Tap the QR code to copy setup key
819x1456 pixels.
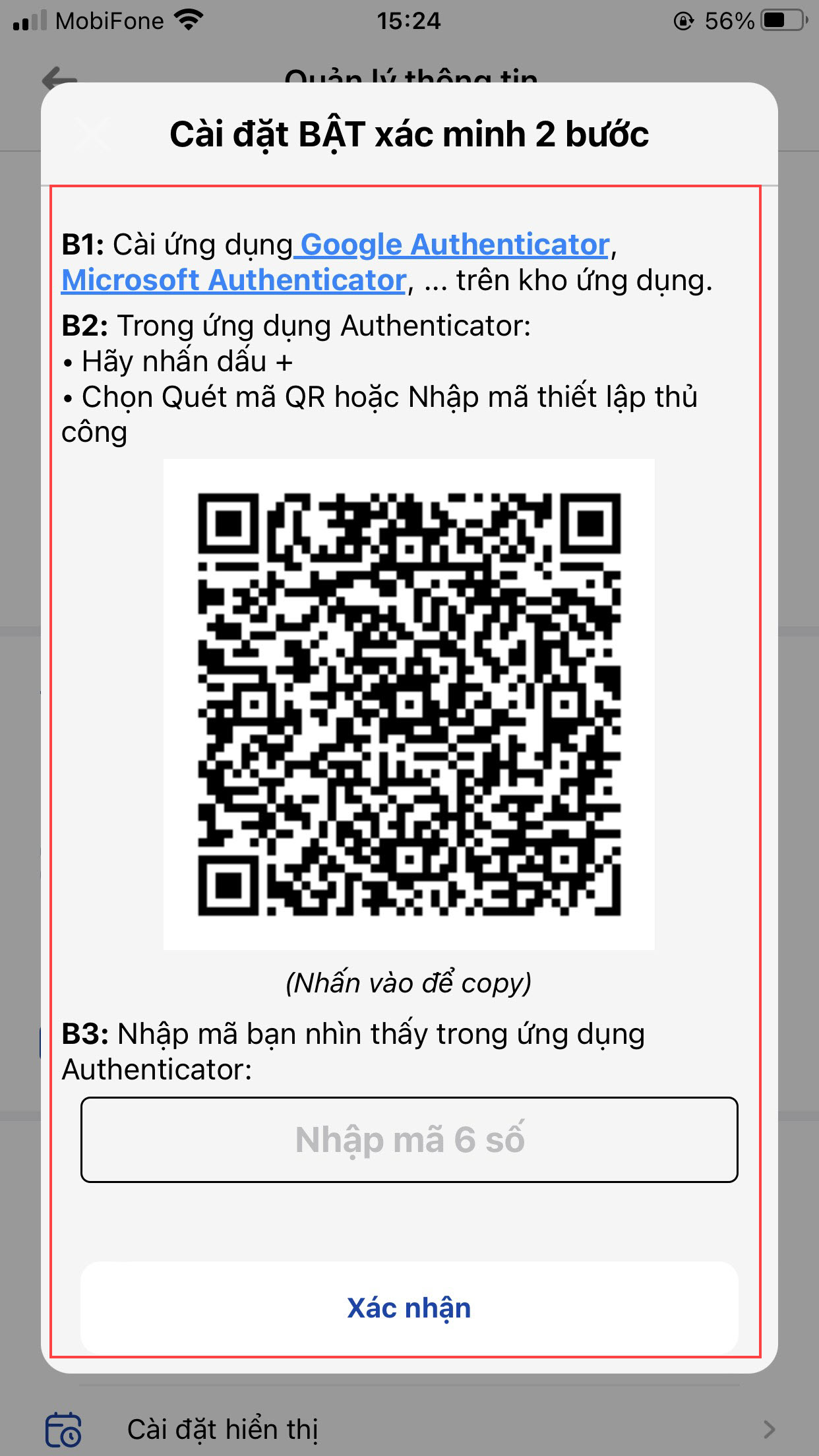(x=409, y=704)
